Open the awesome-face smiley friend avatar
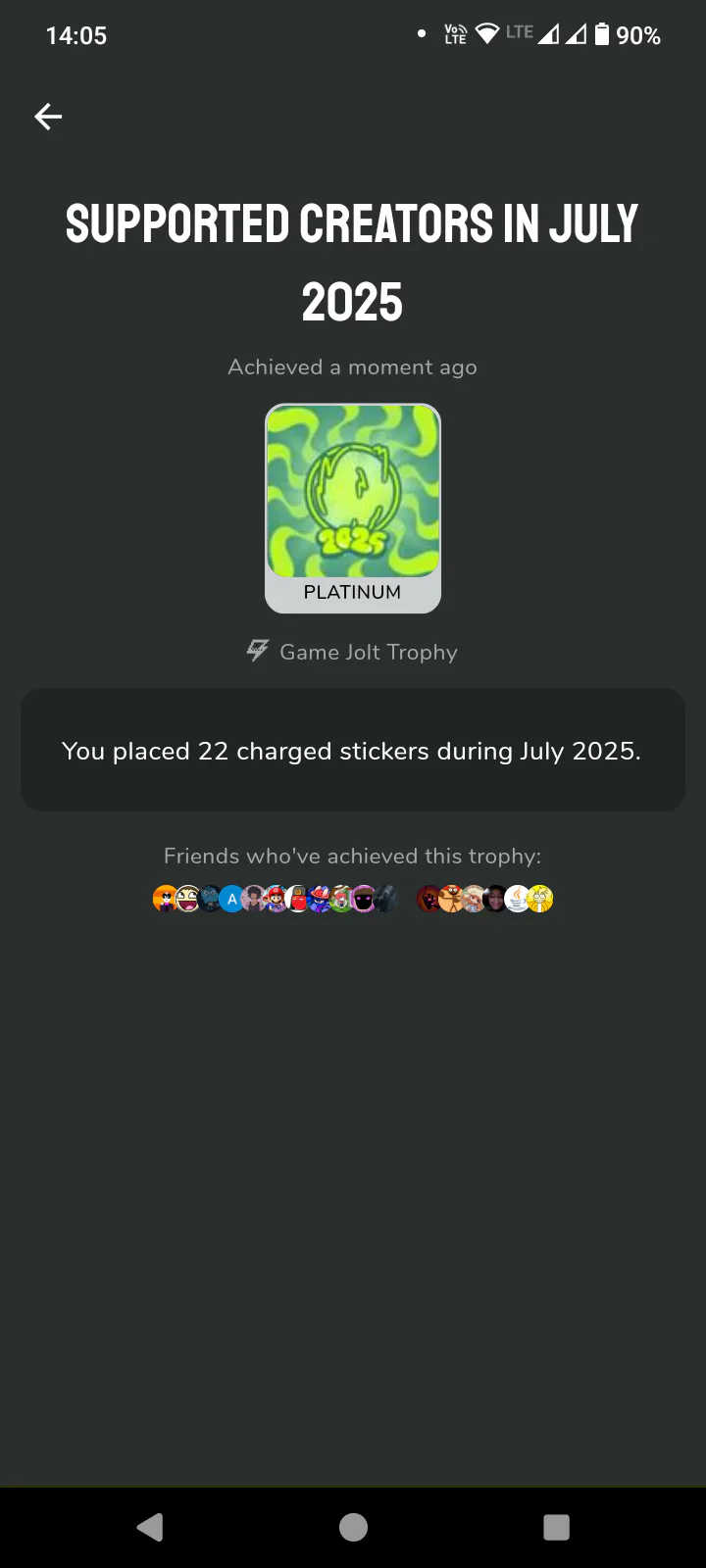Viewport: 706px width, 1568px height. click(187, 898)
